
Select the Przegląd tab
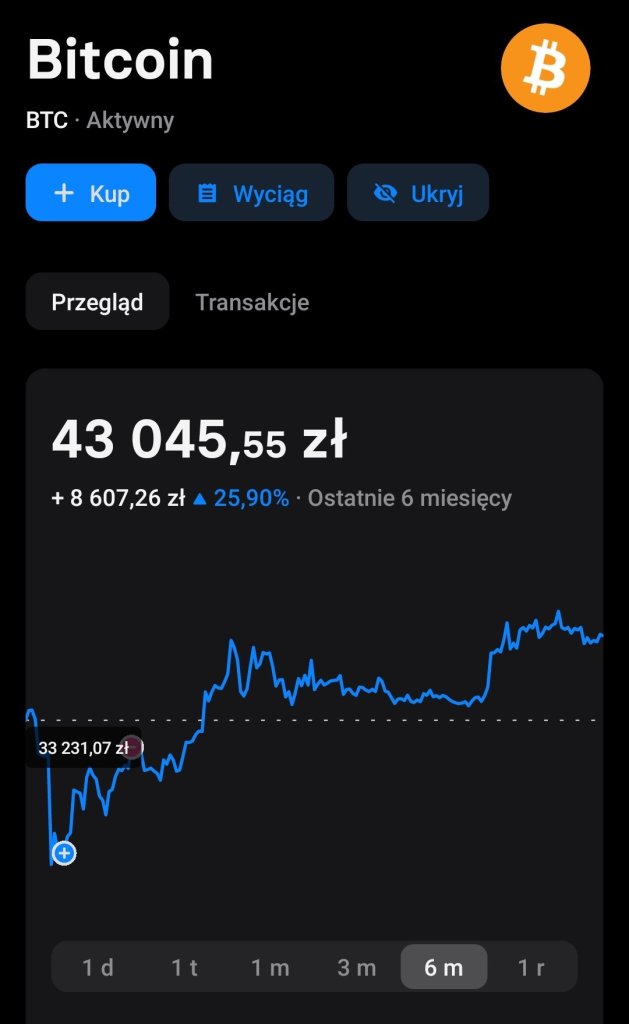(x=97, y=302)
